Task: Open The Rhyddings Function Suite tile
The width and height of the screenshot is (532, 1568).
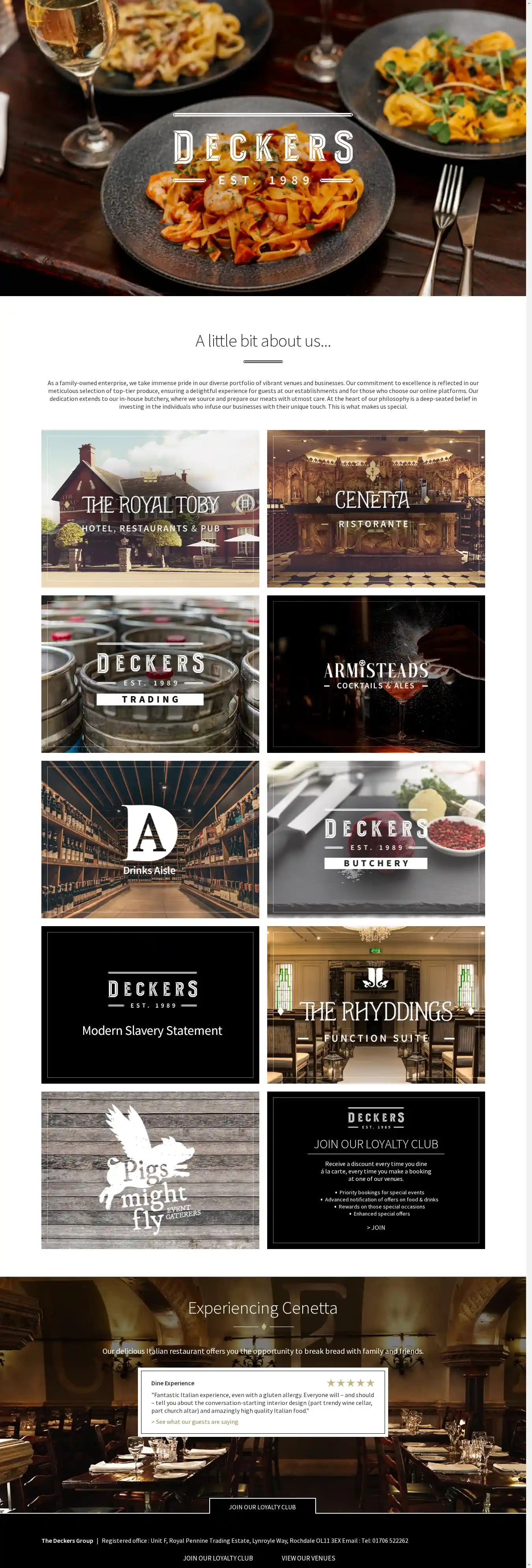Action: pyautogui.click(x=376, y=1005)
